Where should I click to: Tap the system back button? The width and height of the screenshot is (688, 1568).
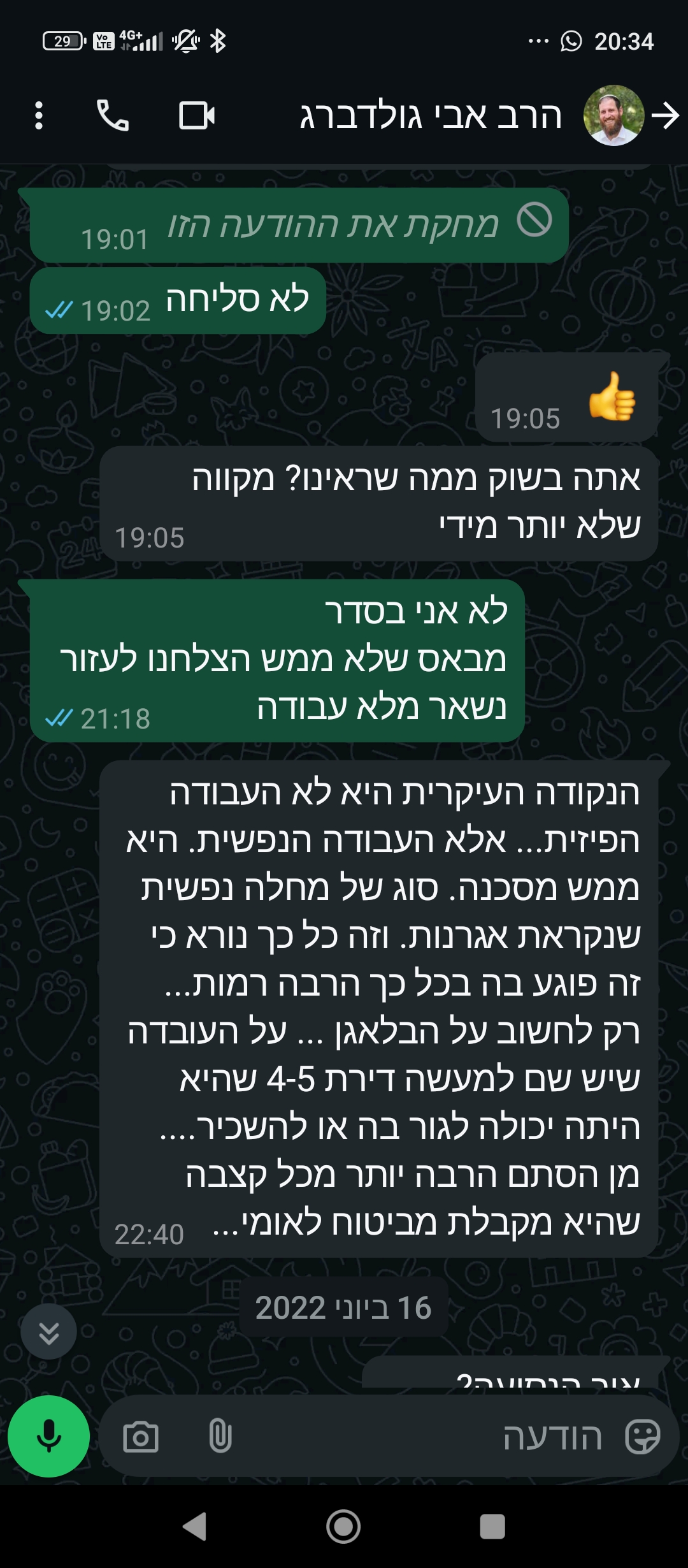[195, 1527]
